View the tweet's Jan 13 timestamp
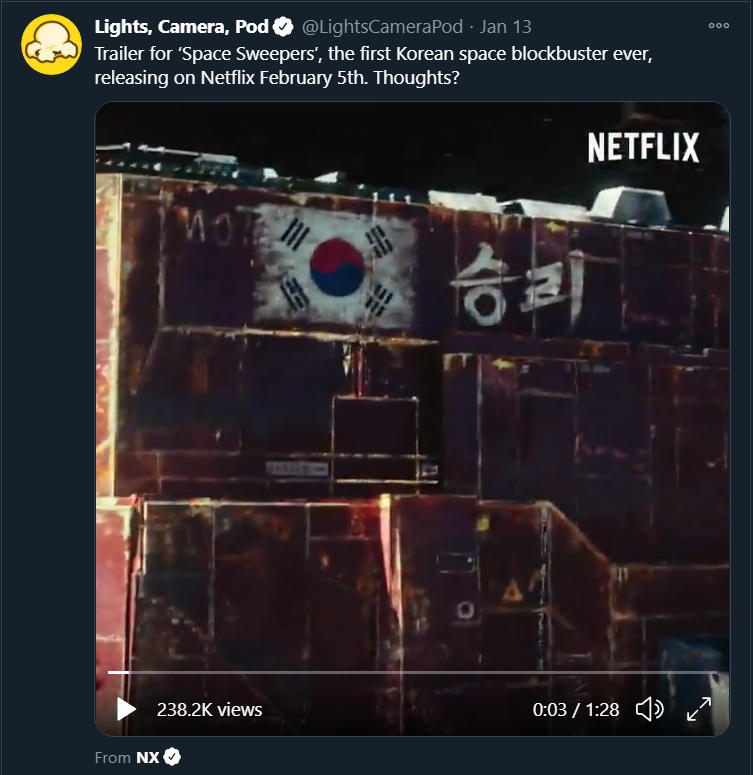This screenshot has width=753, height=775. coord(505,26)
